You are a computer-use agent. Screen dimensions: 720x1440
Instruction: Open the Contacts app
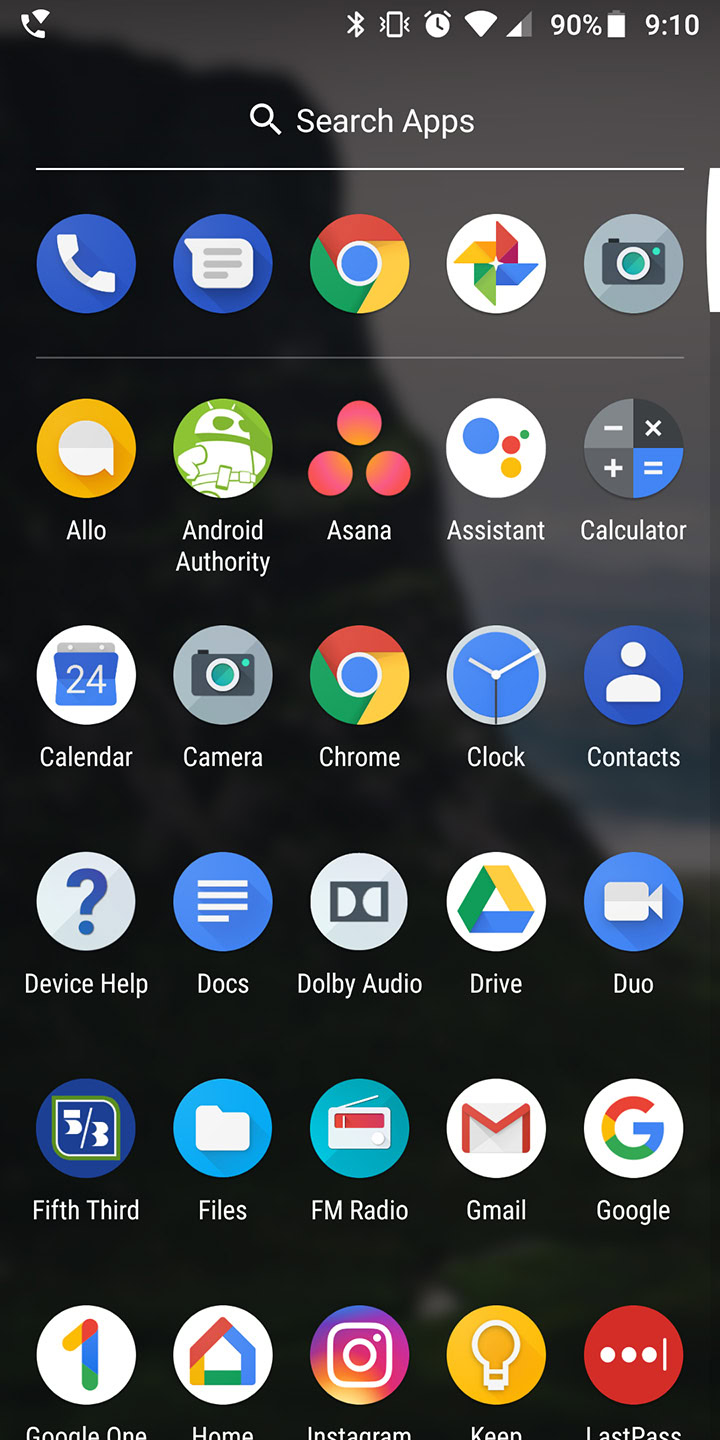633,676
